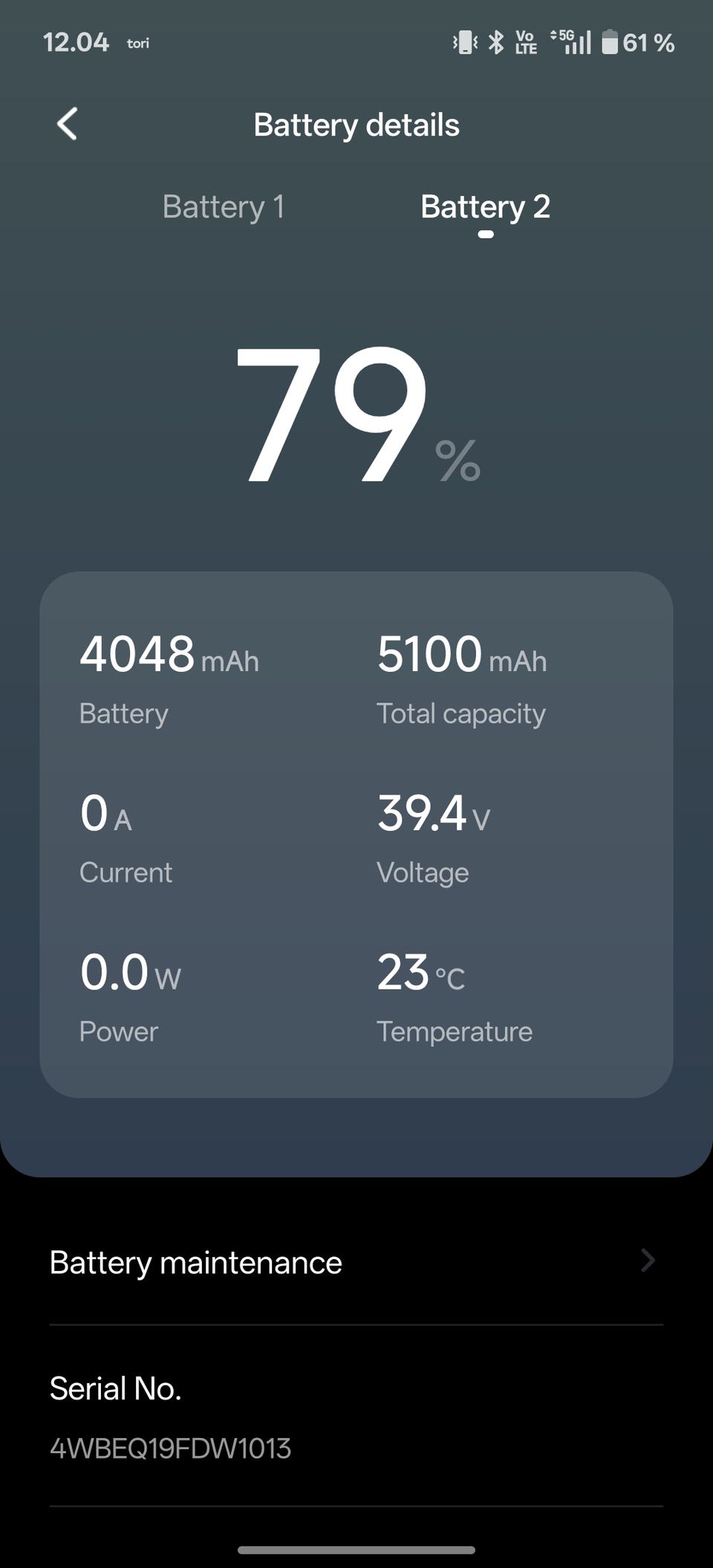Switch to the Battery 1 tab
Viewport: 713px width, 1568px height.
[x=224, y=207]
